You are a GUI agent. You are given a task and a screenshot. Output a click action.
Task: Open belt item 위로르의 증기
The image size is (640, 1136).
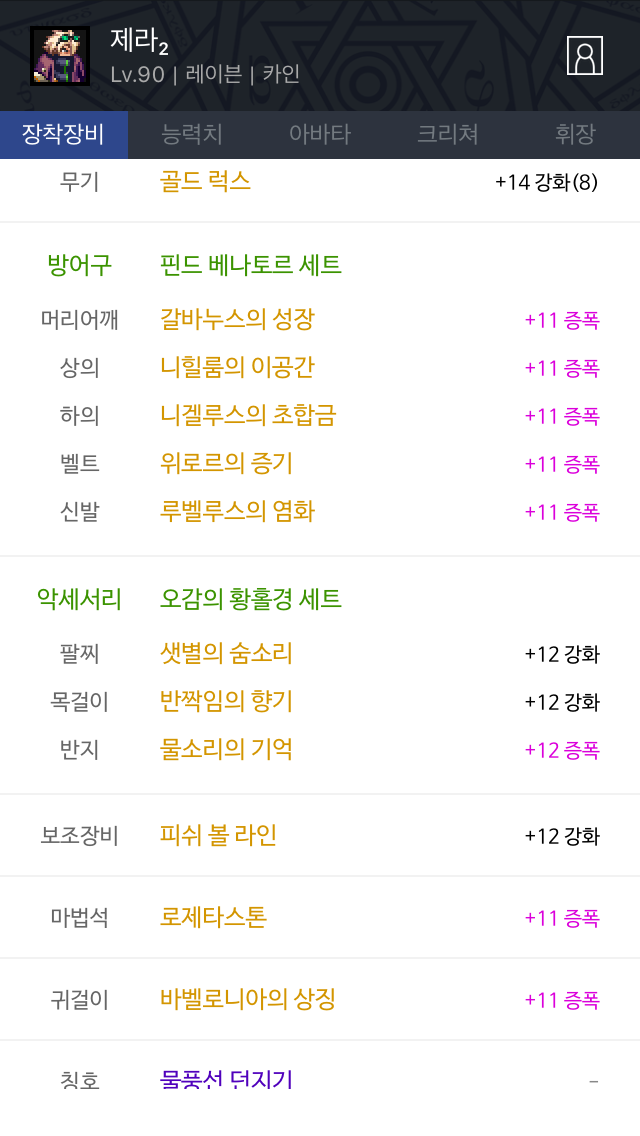[226, 464]
